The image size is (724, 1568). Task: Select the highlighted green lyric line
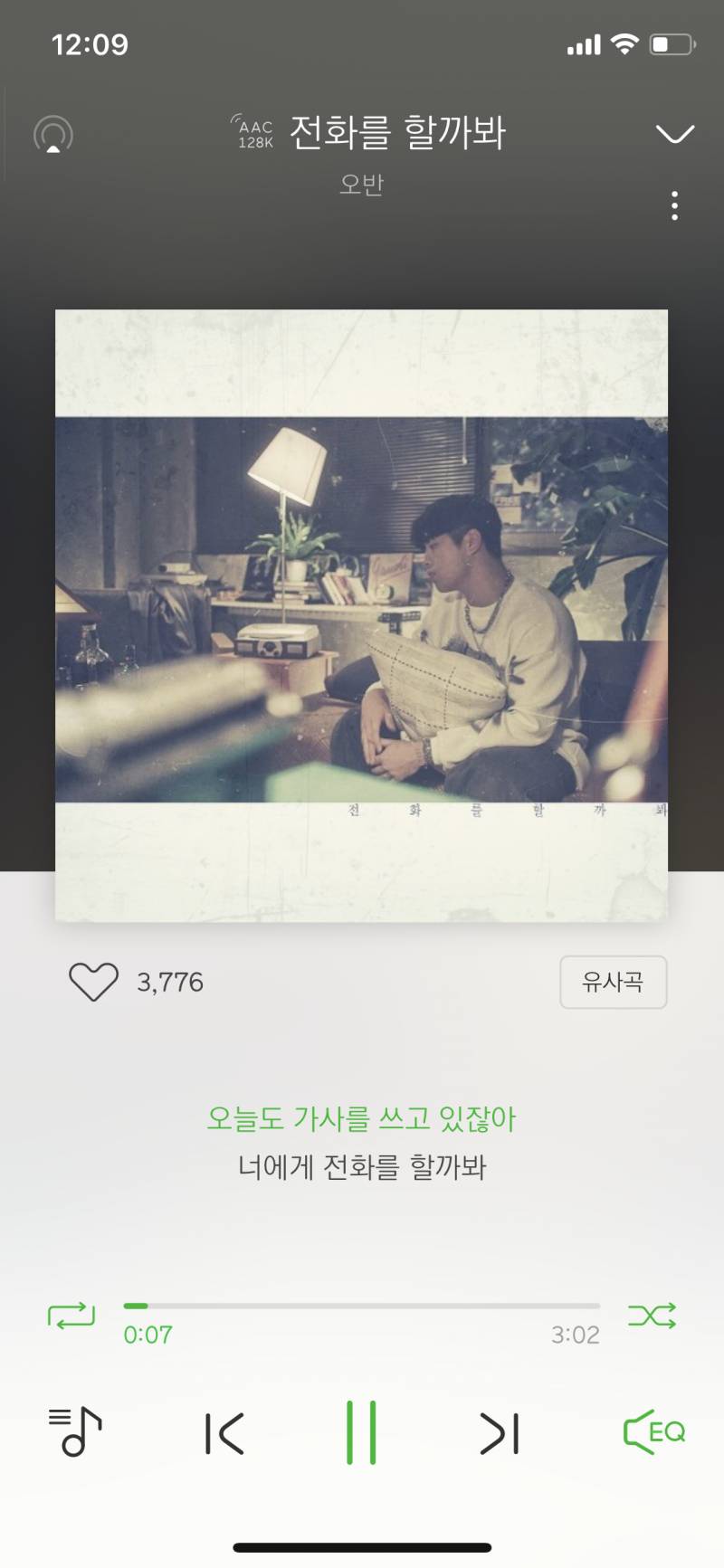pos(361,1118)
